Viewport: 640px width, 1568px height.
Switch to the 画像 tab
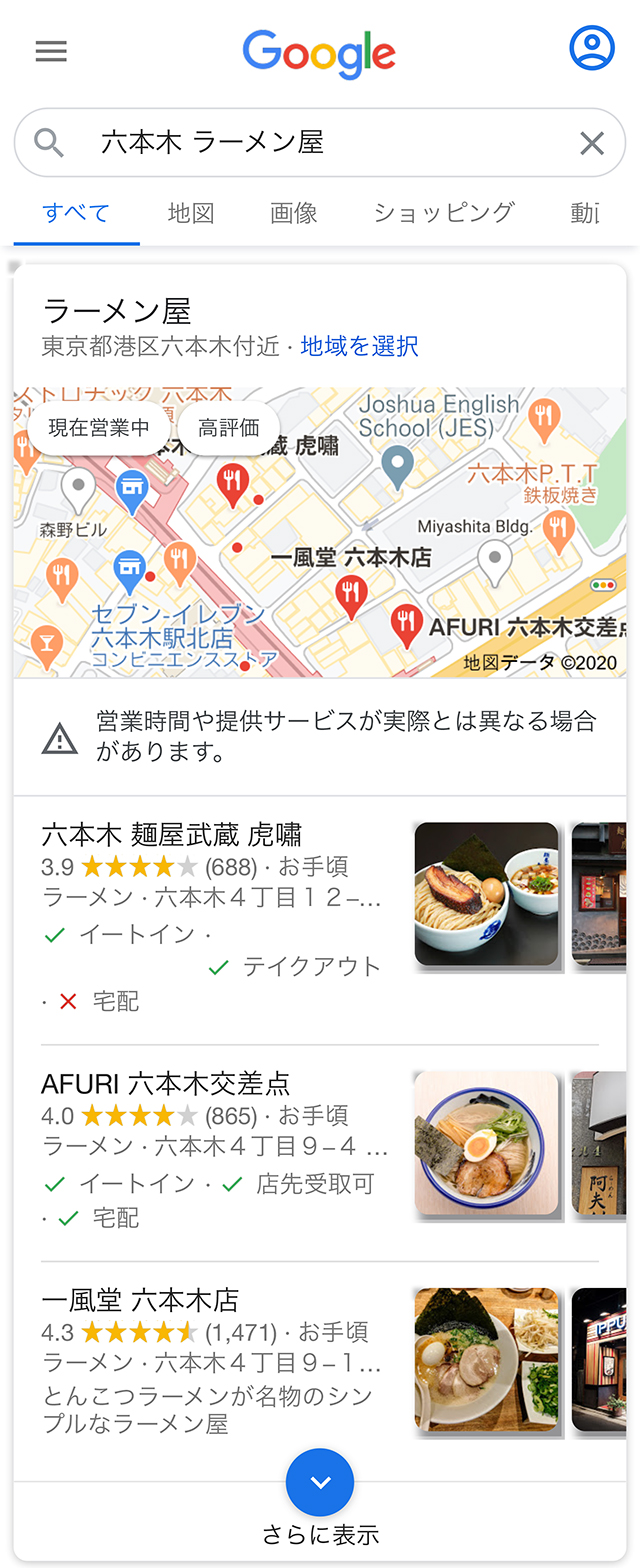294,212
